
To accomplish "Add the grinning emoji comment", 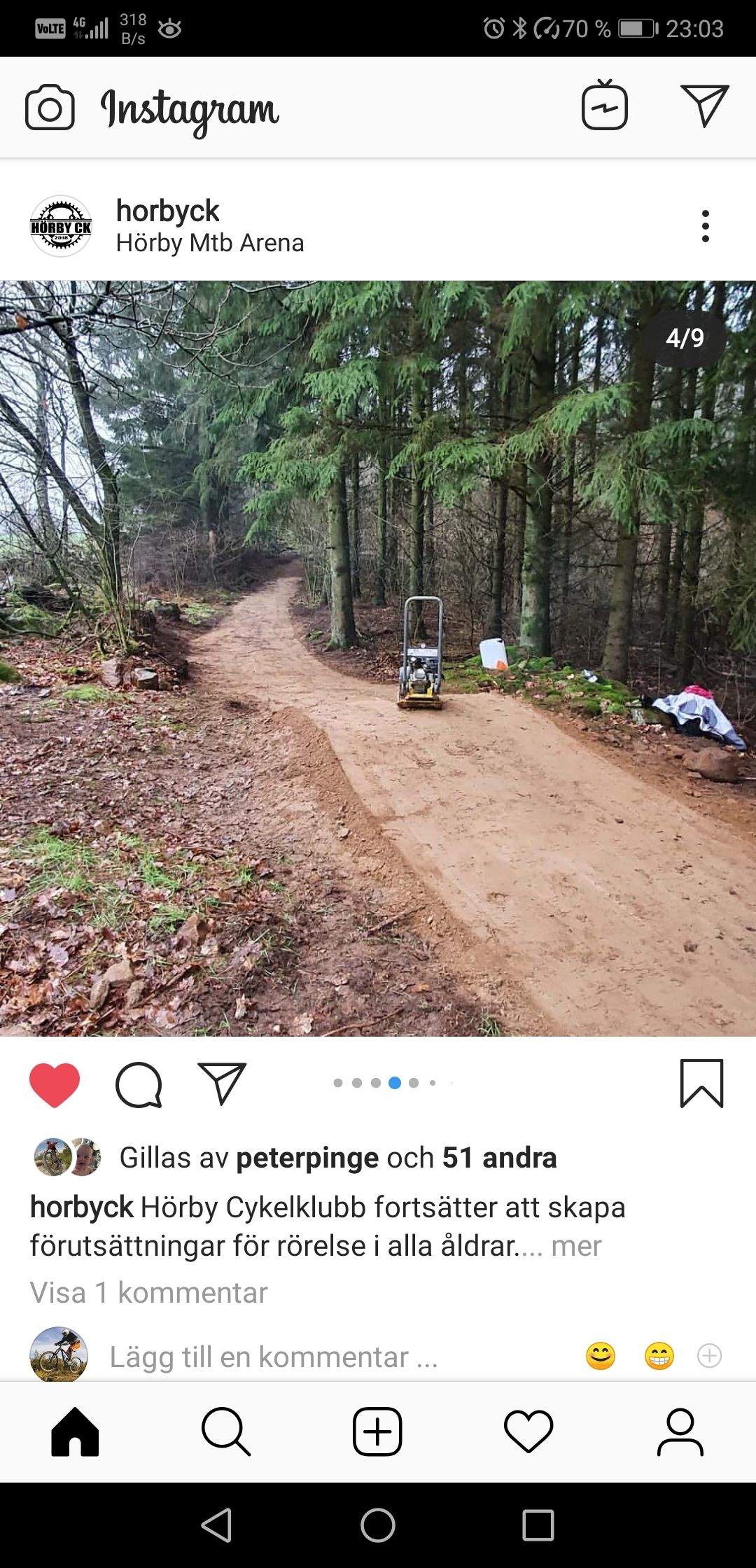I will pos(659,1356).
